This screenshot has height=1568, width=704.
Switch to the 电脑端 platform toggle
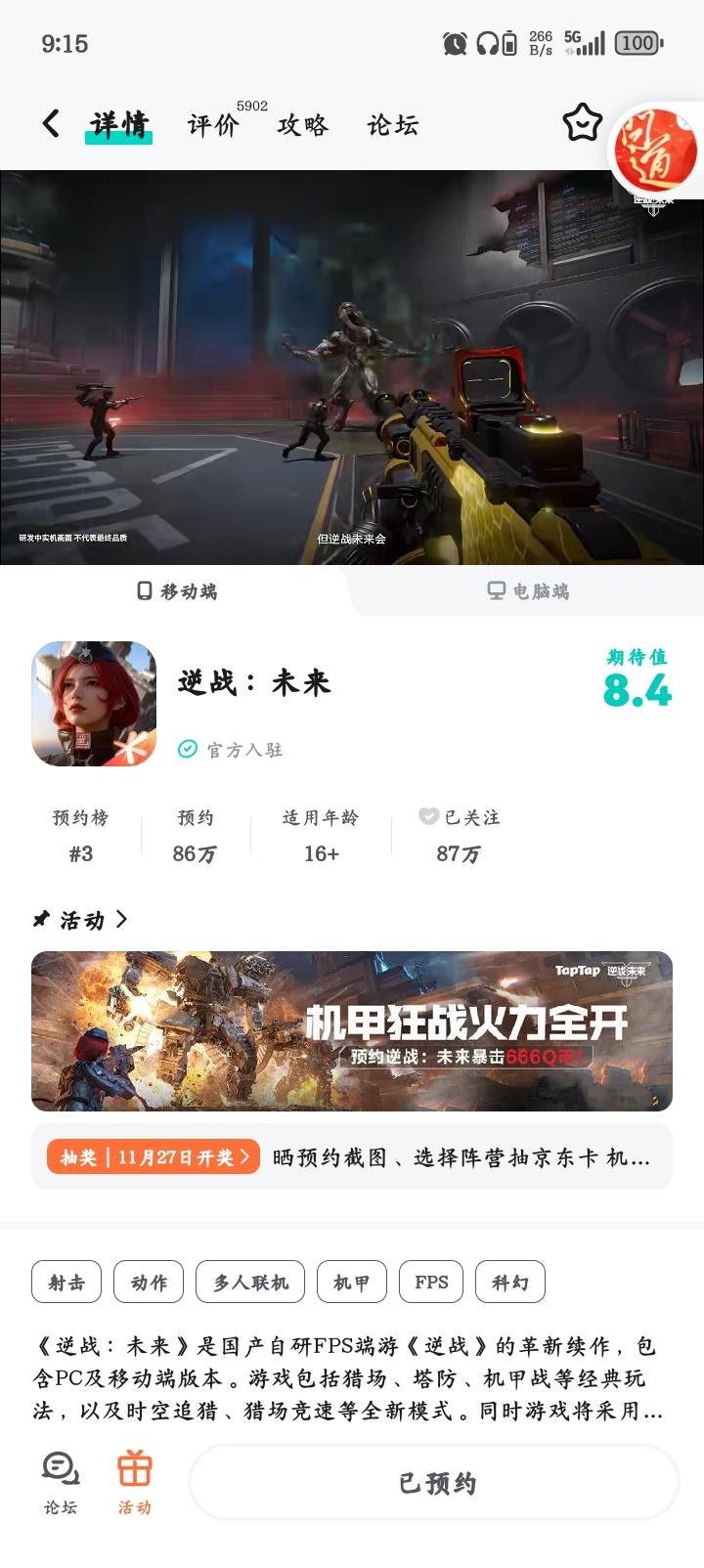click(x=528, y=590)
